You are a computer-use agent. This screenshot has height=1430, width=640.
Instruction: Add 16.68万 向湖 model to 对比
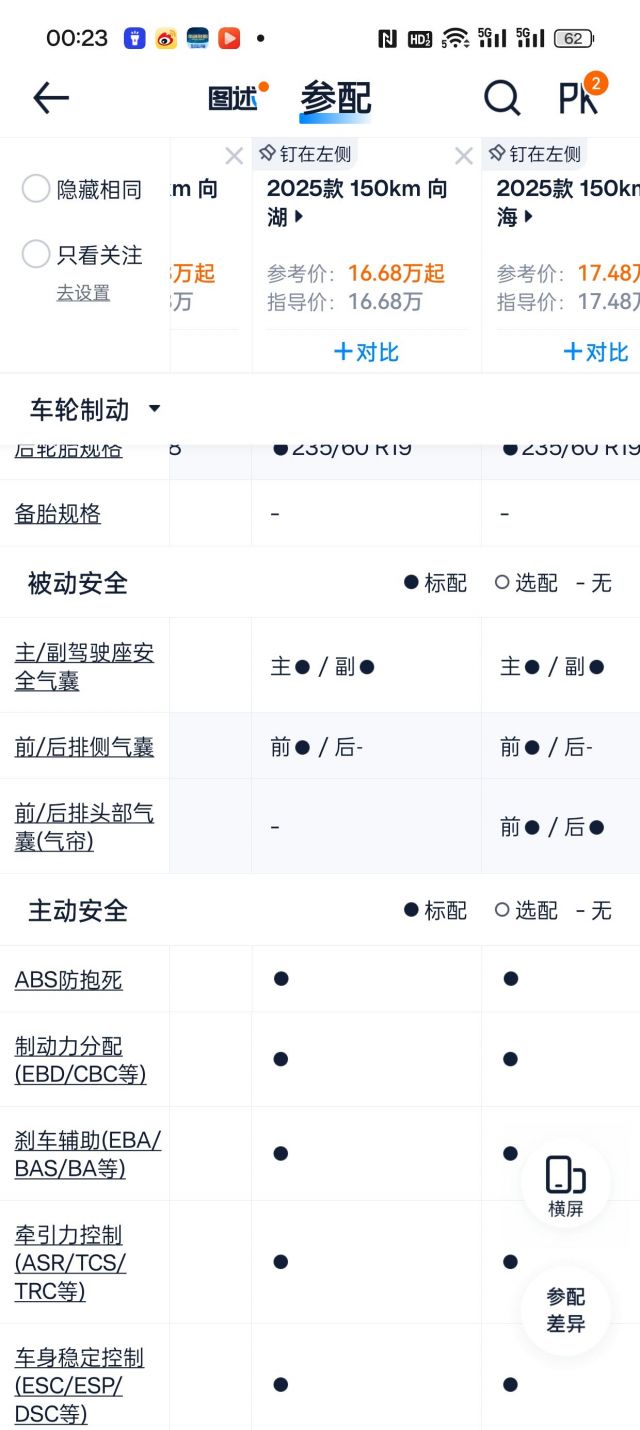(x=366, y=352)
